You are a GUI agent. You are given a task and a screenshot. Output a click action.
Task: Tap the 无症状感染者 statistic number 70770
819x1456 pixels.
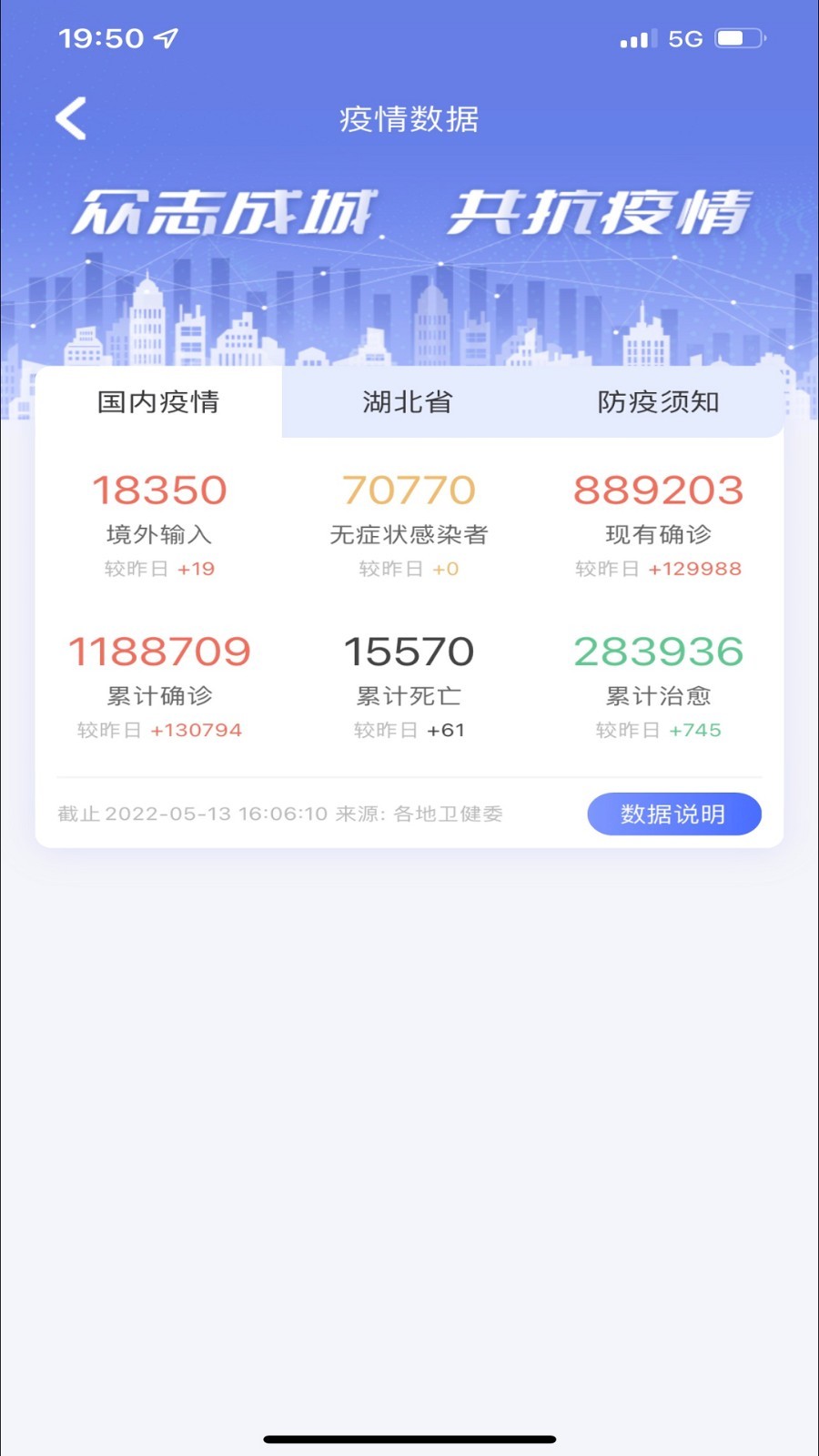pyautogui.click(x=409, y=490)
